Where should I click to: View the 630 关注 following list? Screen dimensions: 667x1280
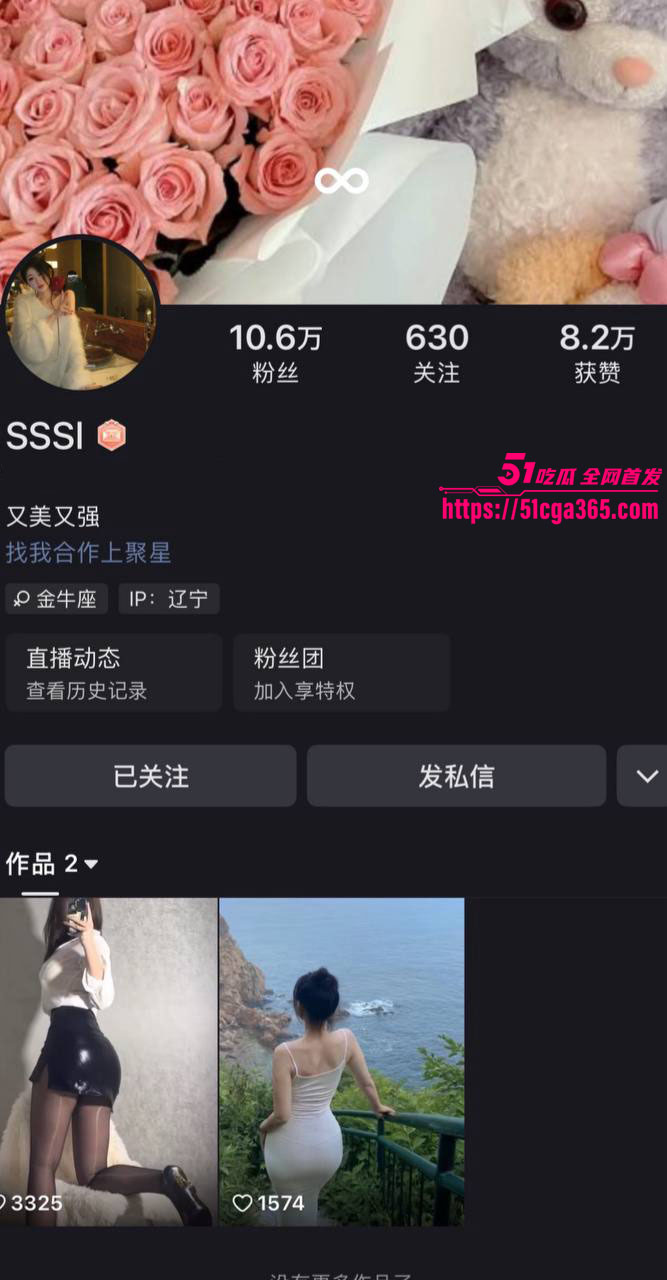[436, 354]
